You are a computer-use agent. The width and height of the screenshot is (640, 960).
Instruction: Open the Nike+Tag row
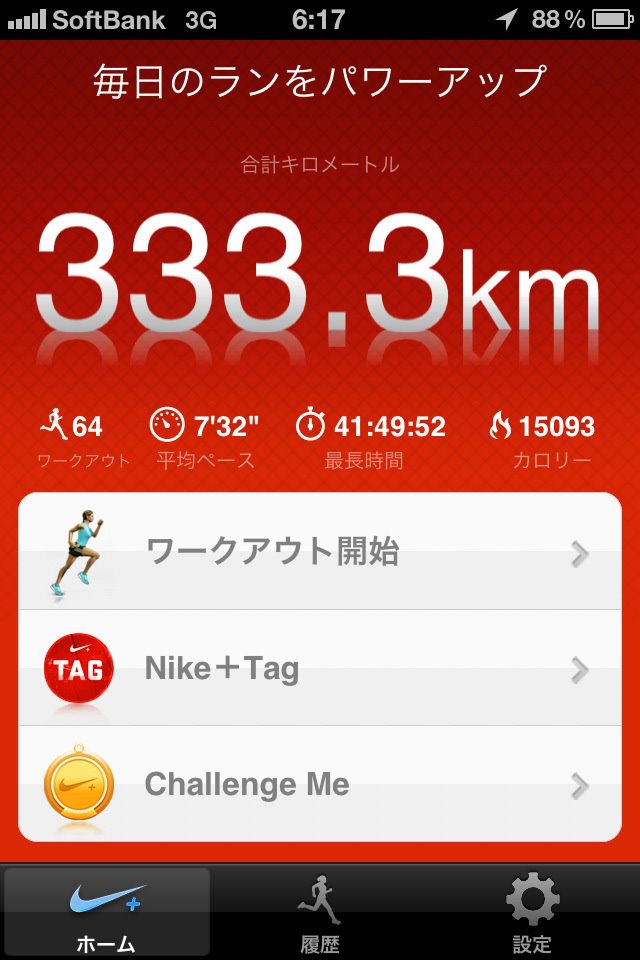pos(320,668)
